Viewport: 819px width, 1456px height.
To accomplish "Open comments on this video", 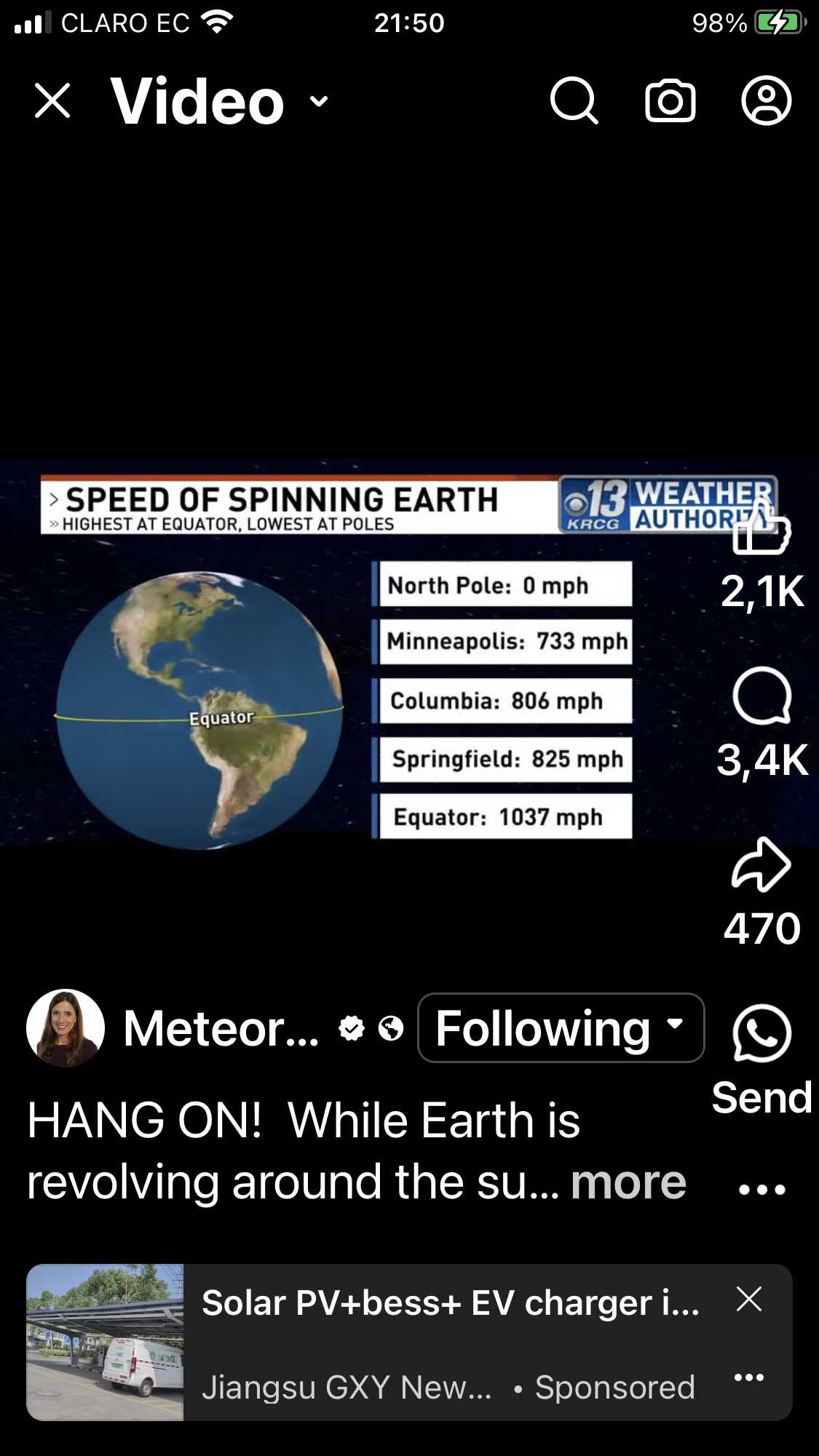I will point(761,696).
